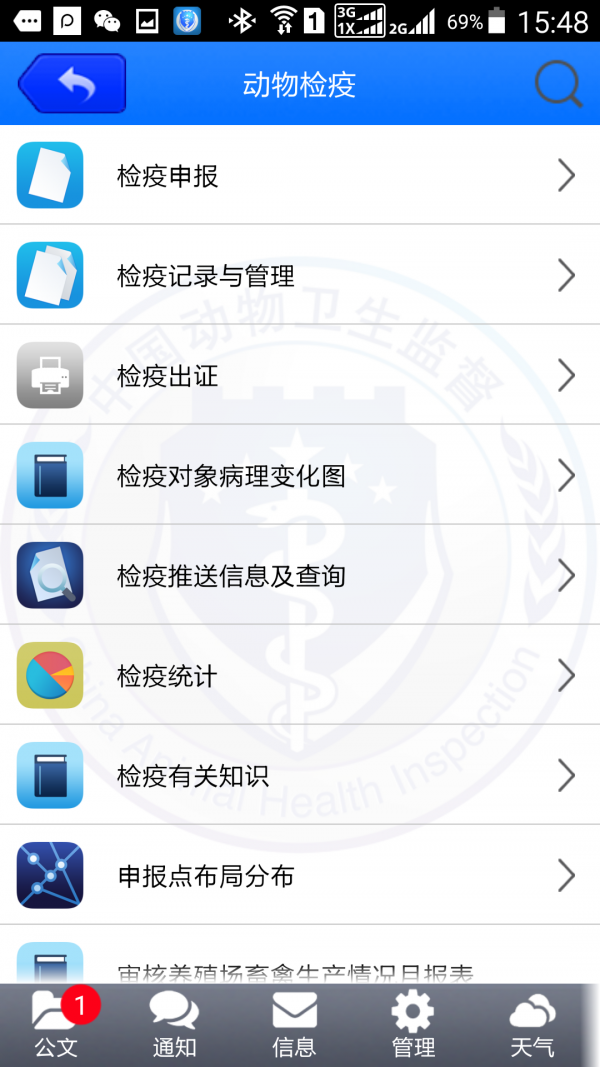Open 检疫推送信息及查询
This screenshot has width=600, height=1067.
300,576
